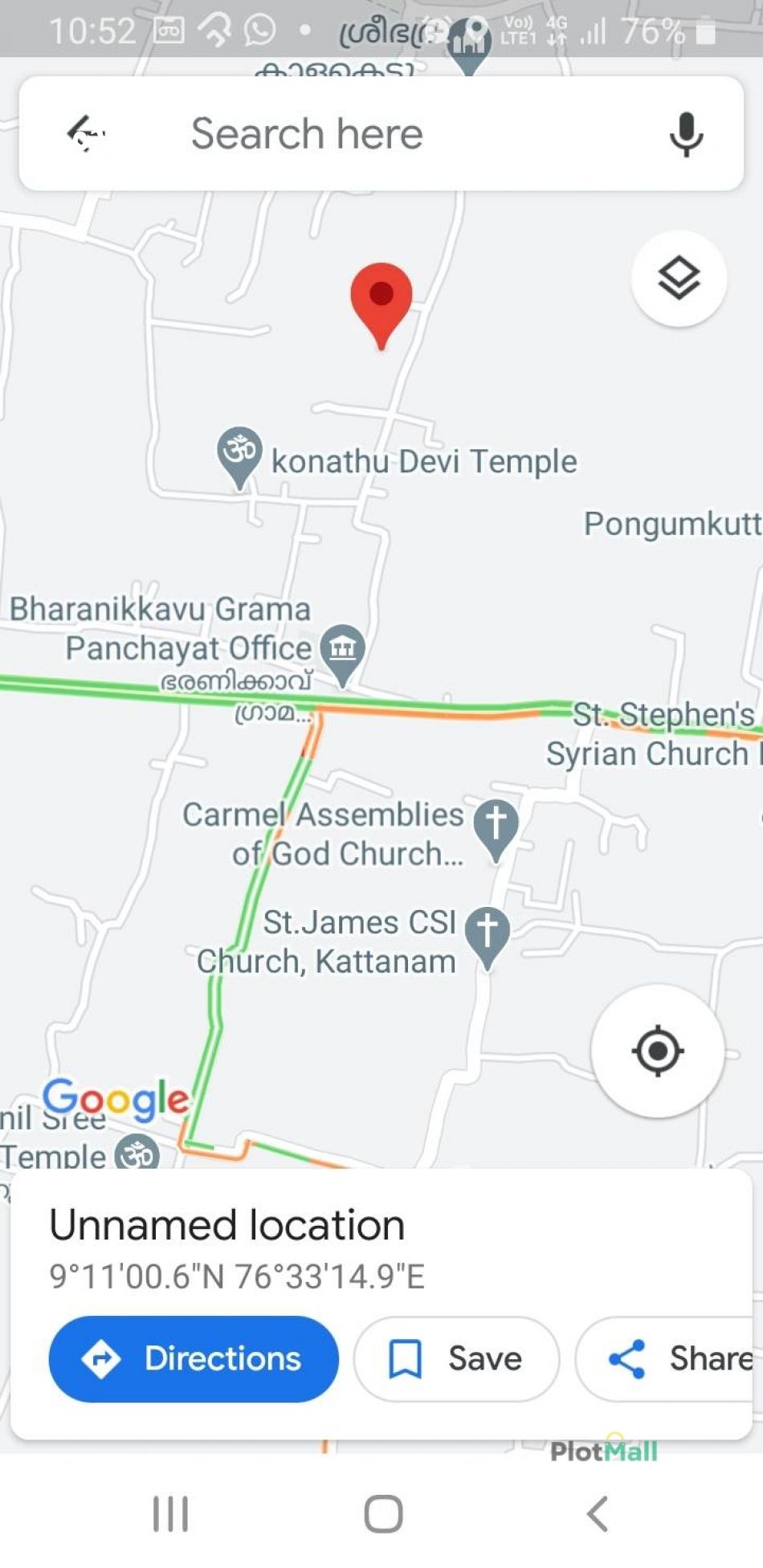The width and height of the screenshot is (763, 1568).
Task: Tap the Save bookmark icon
Action: coord(405,1358)
